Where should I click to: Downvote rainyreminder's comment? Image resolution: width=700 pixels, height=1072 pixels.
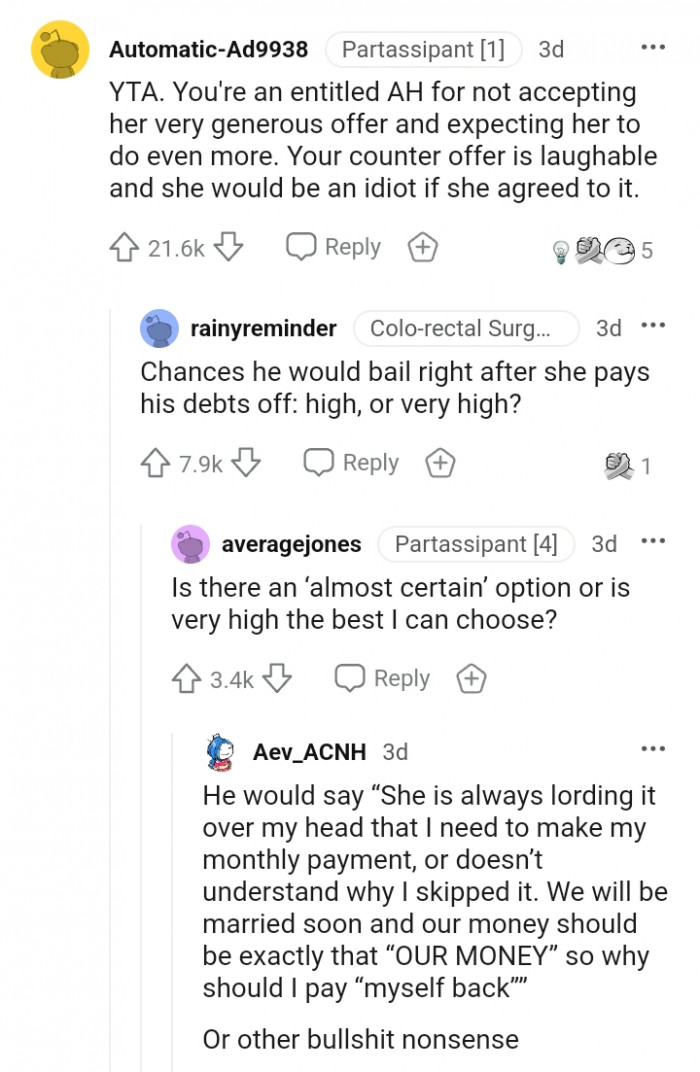246,463
